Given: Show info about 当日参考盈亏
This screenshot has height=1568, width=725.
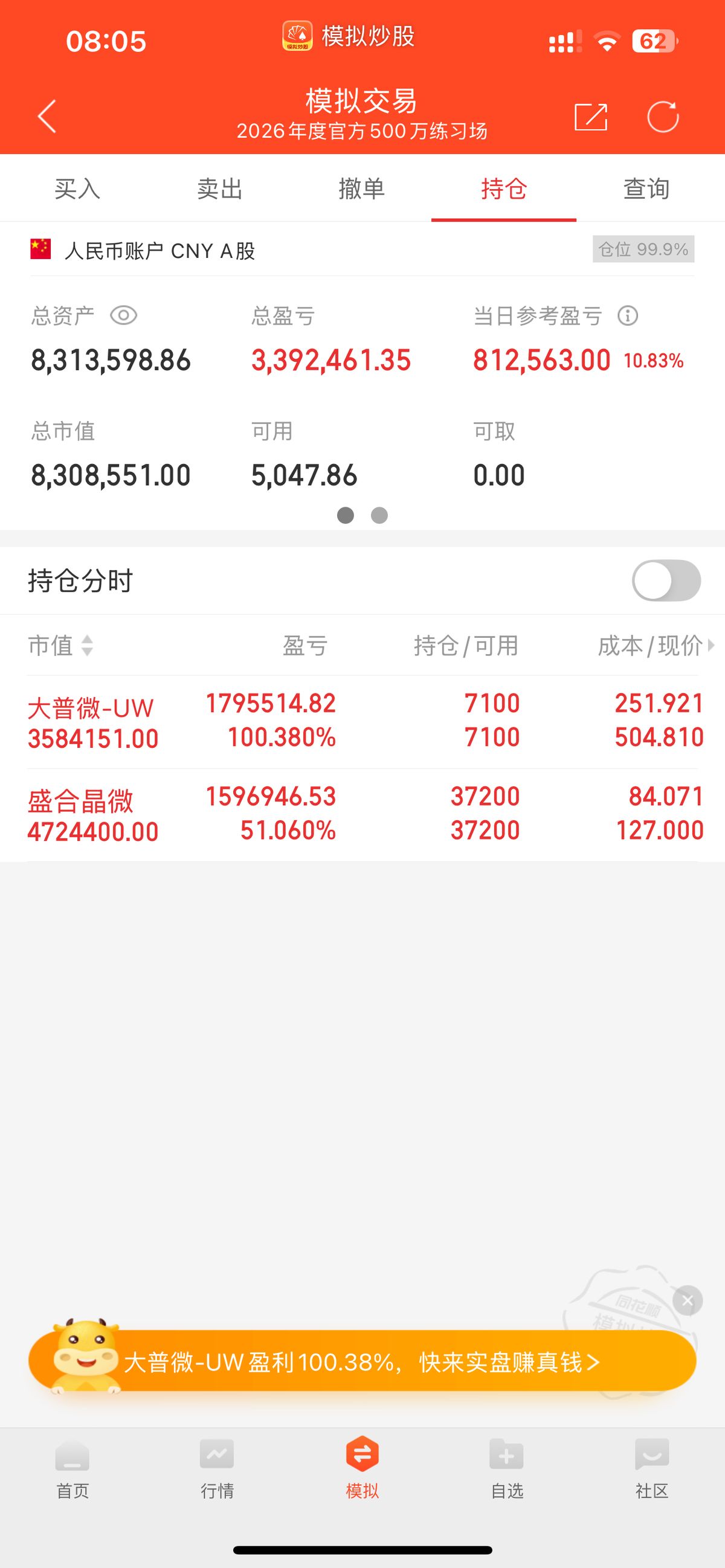Looking at the screenshot, I should coord(628,315).
